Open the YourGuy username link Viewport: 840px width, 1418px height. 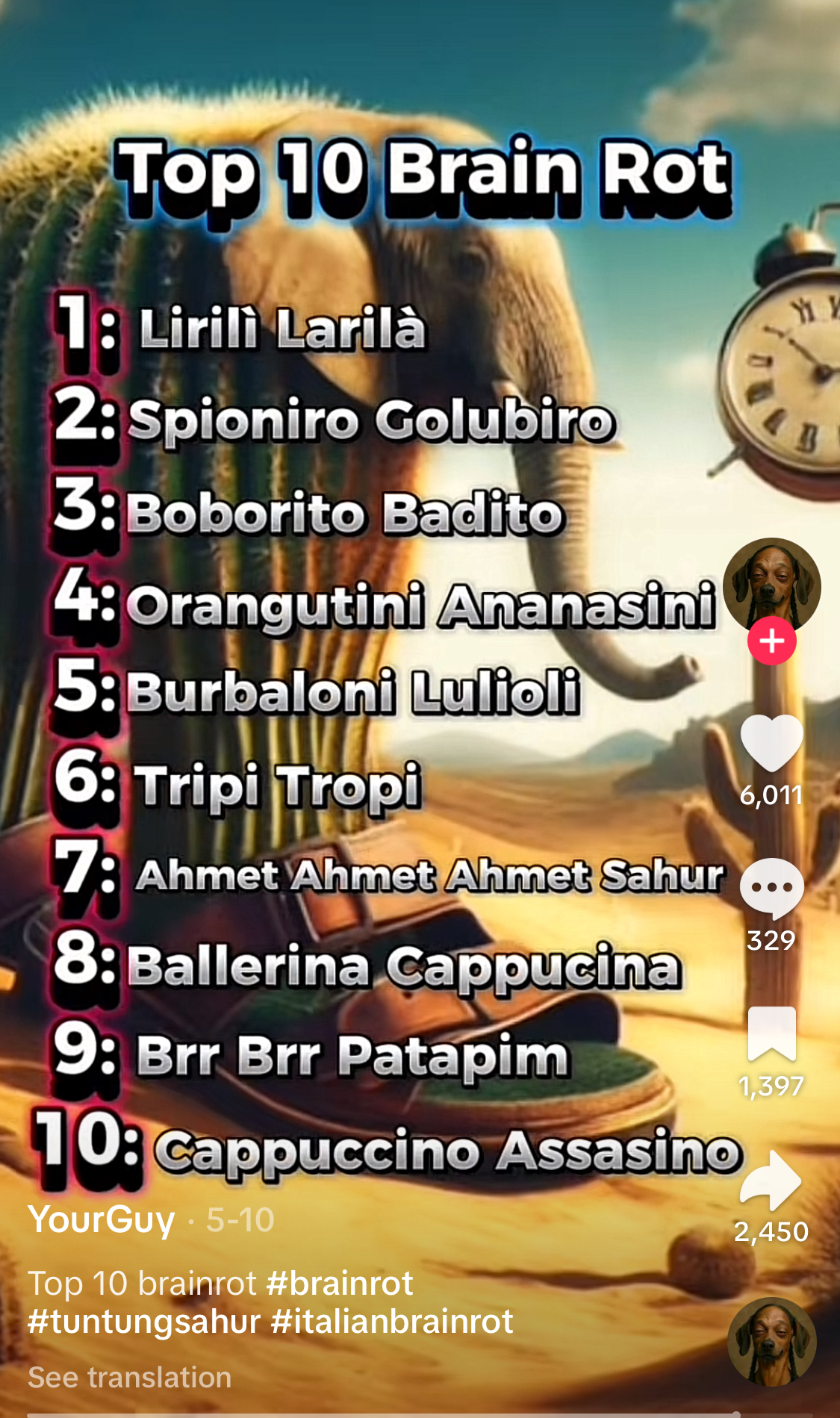[102, 1220]
